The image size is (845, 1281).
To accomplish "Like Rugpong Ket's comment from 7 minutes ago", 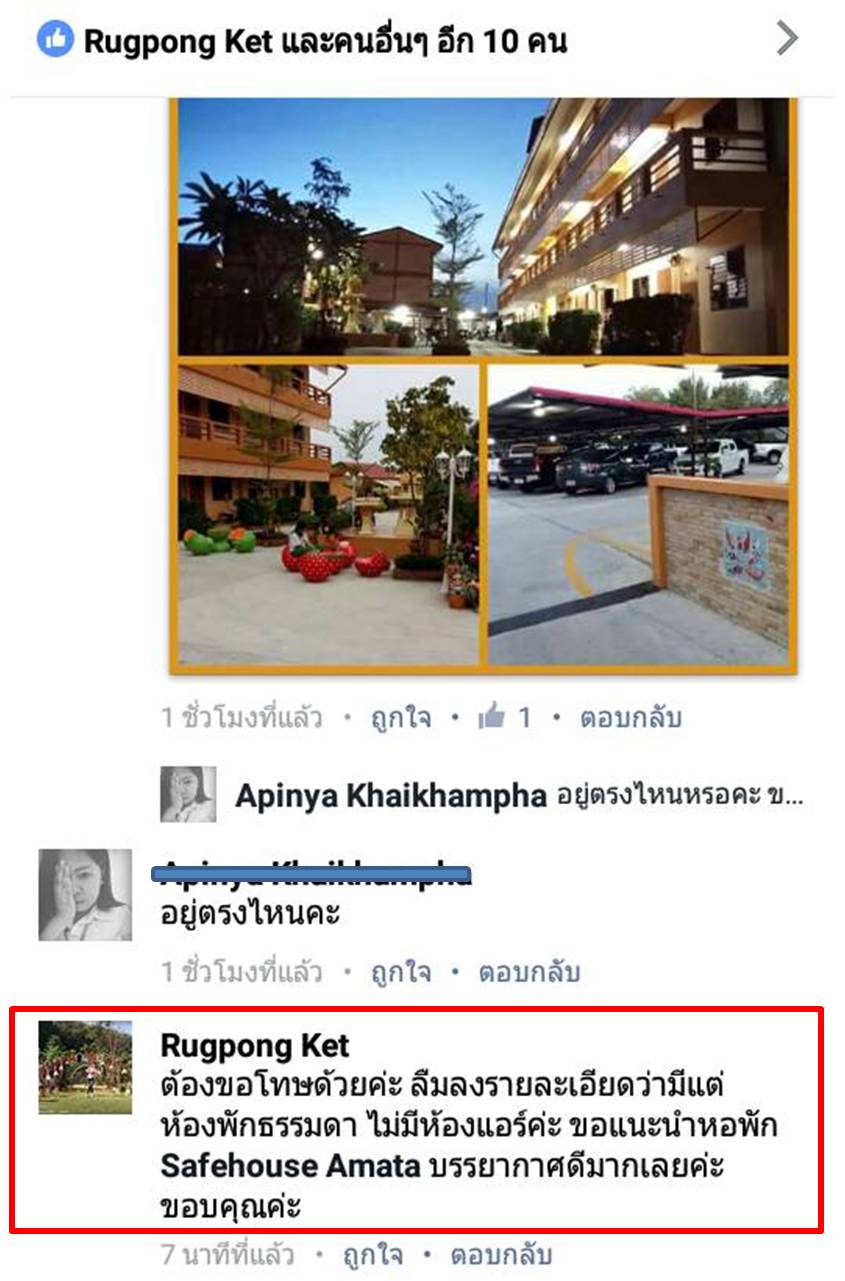I will pos(373,1254).
